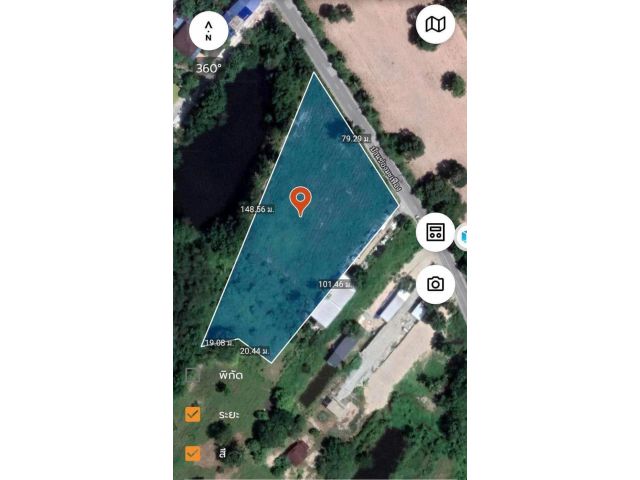Uncheck the สี checkbox
This screenshot has width=640, height=480.
point(192,453)
